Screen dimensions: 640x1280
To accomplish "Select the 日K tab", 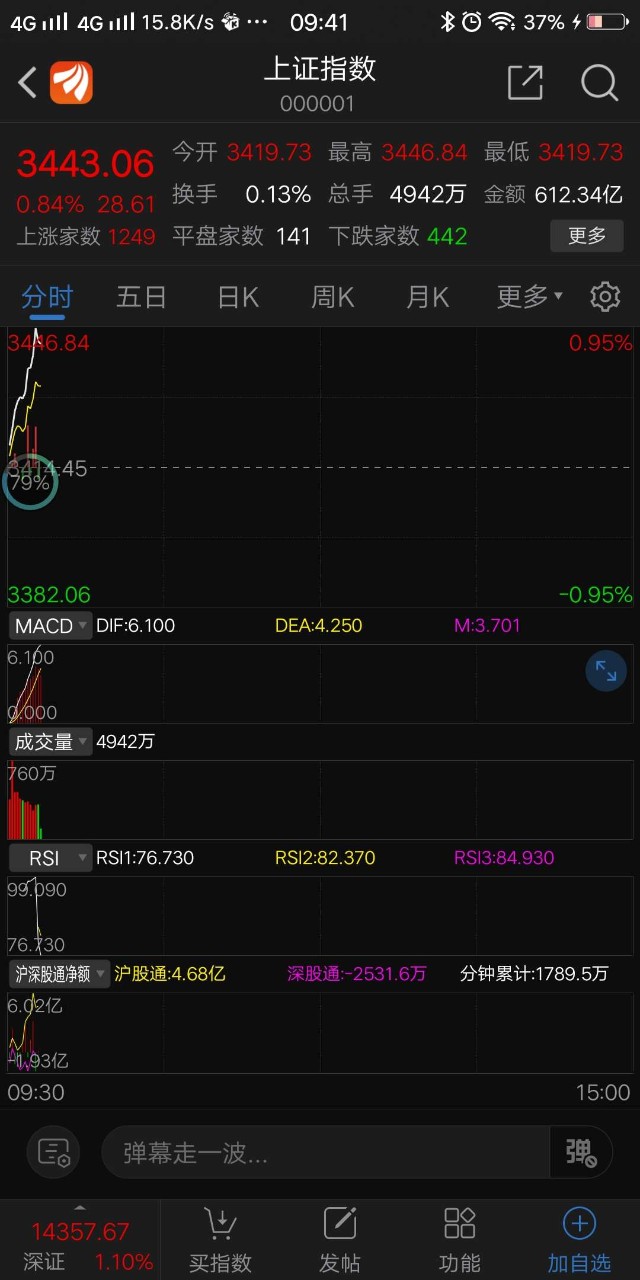I will [238, 297].
